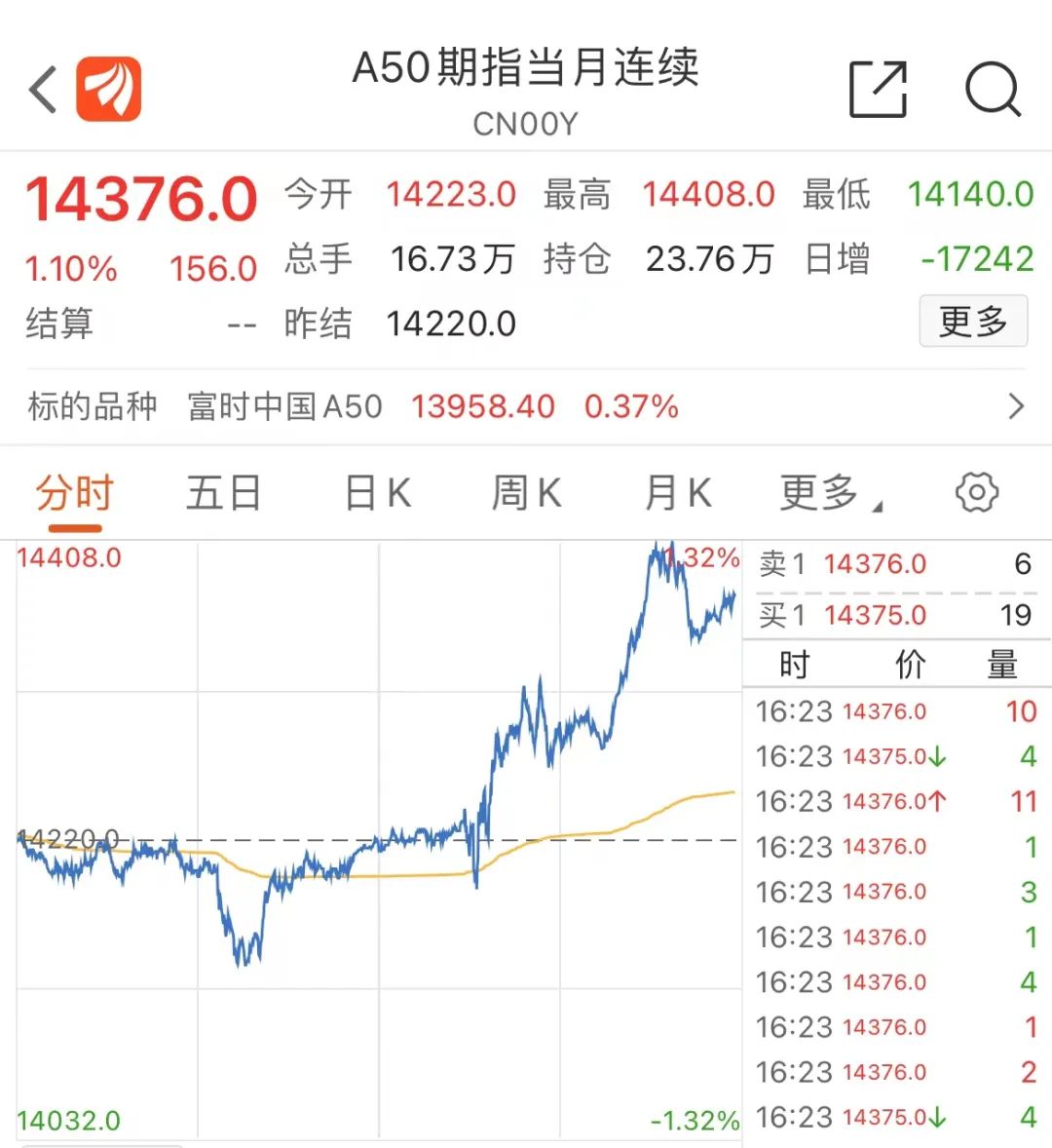Open the 更多 chart type menu

tap(821, 493)
